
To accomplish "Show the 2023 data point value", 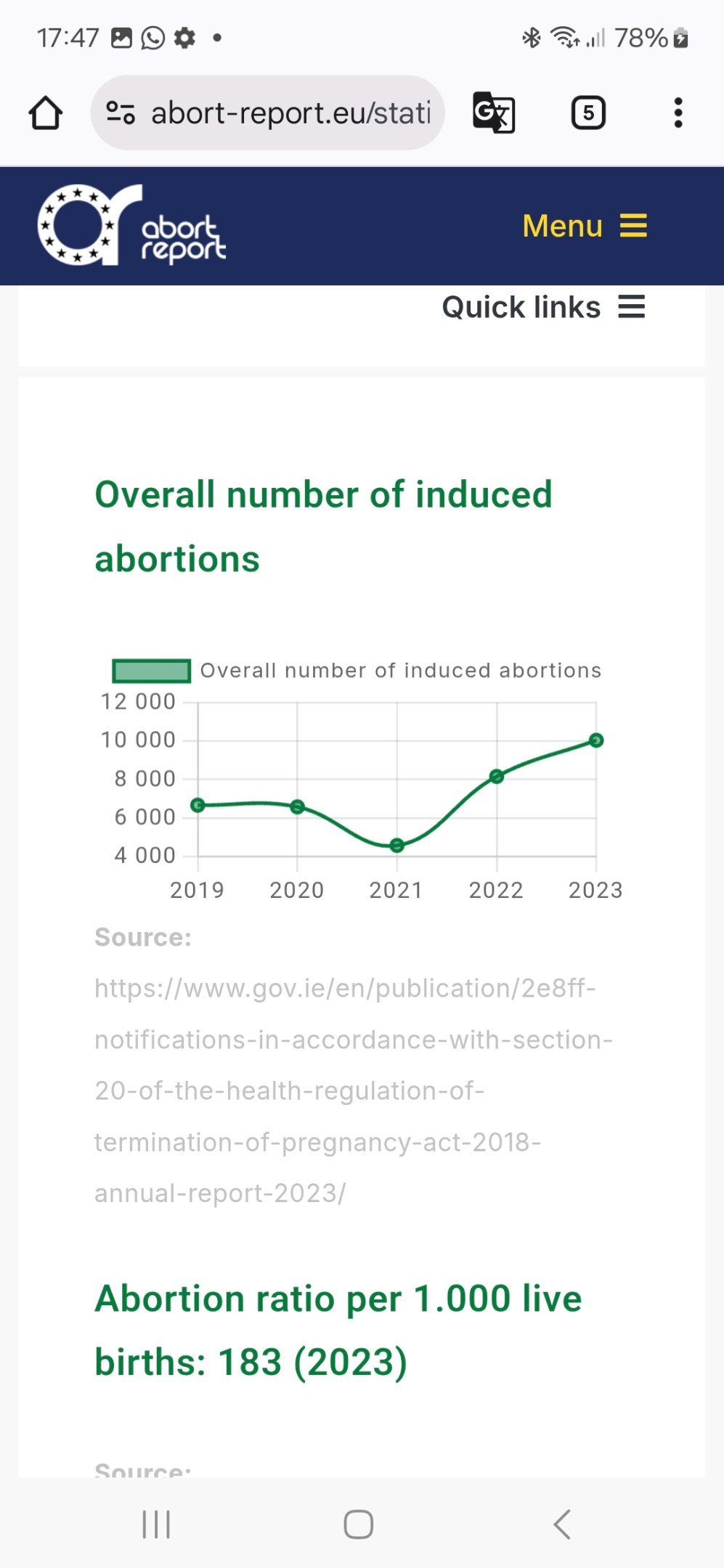I will (x=596, y=740).
